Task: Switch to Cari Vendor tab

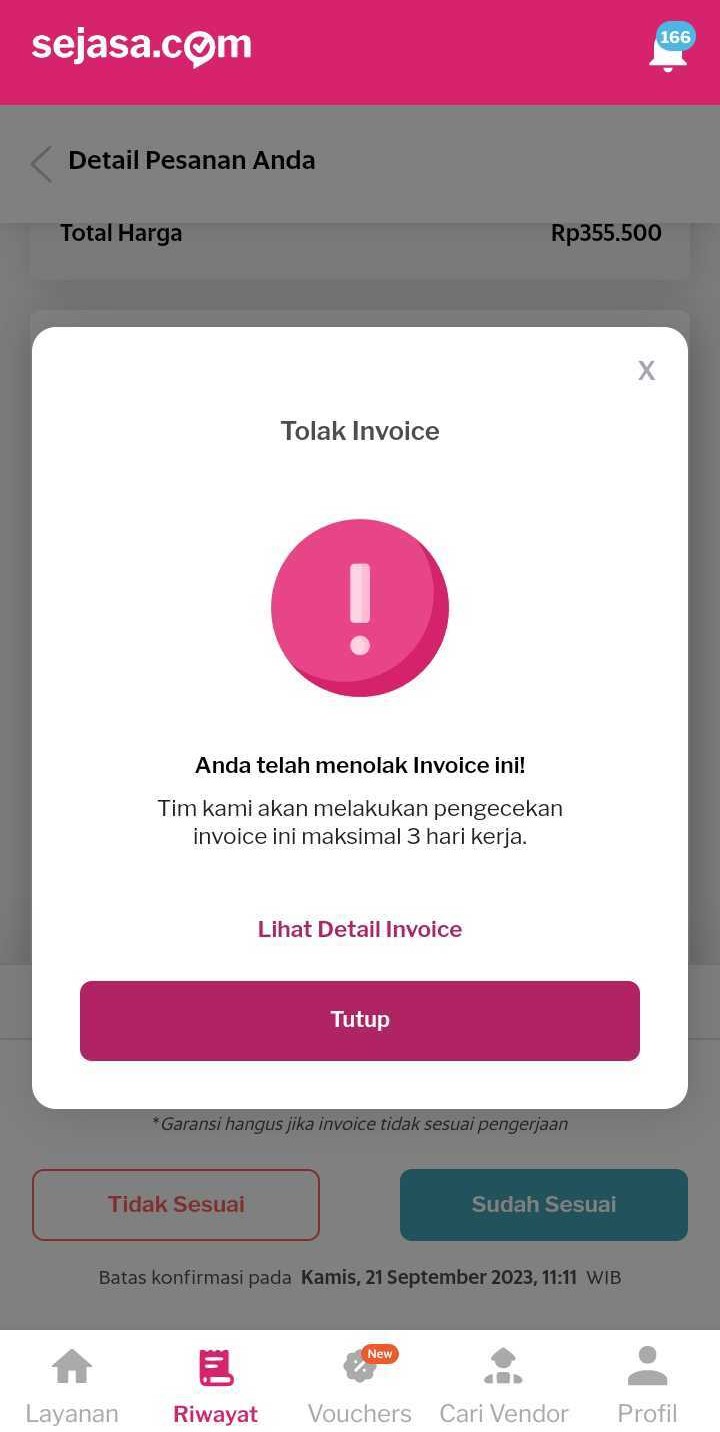Action: (504, 1385)
